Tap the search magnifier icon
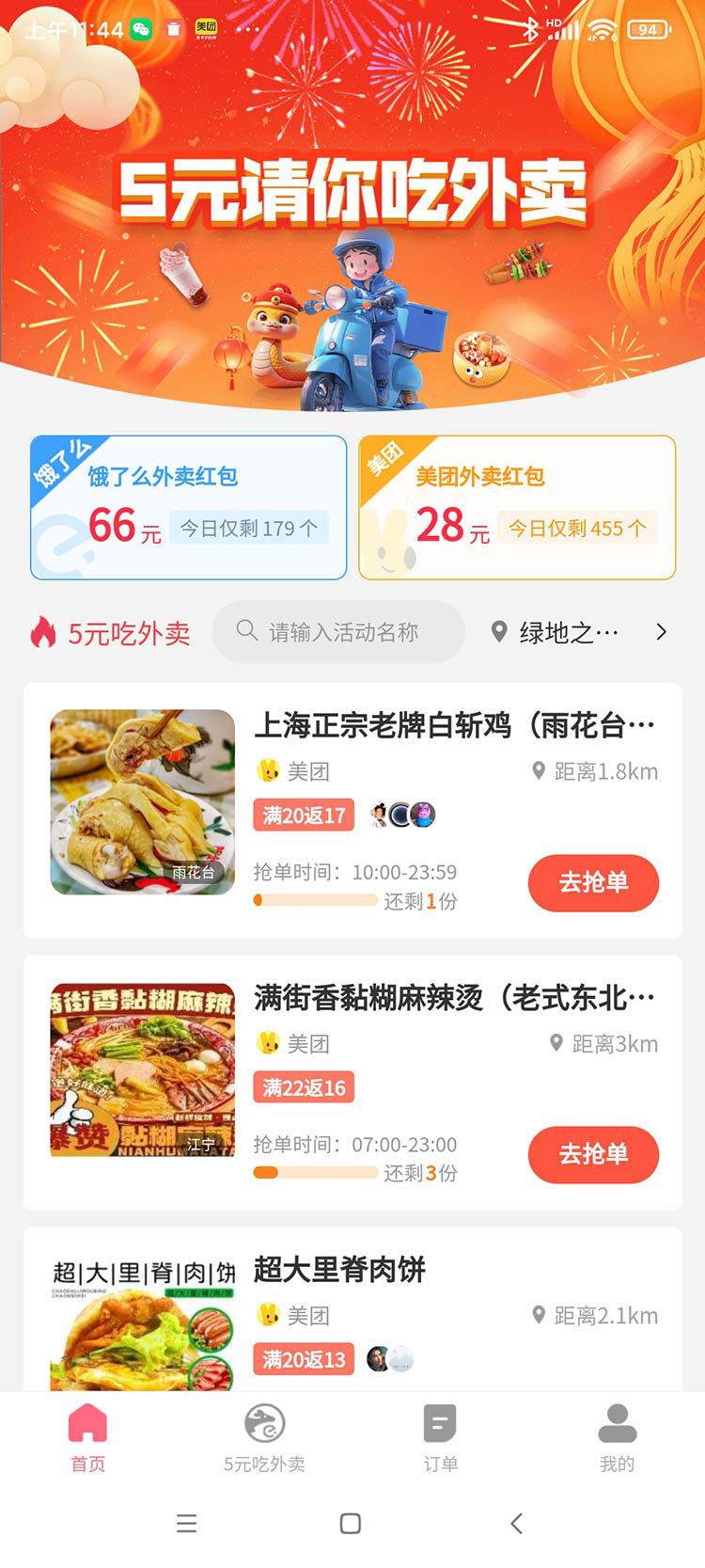 [x=246, y=631]
